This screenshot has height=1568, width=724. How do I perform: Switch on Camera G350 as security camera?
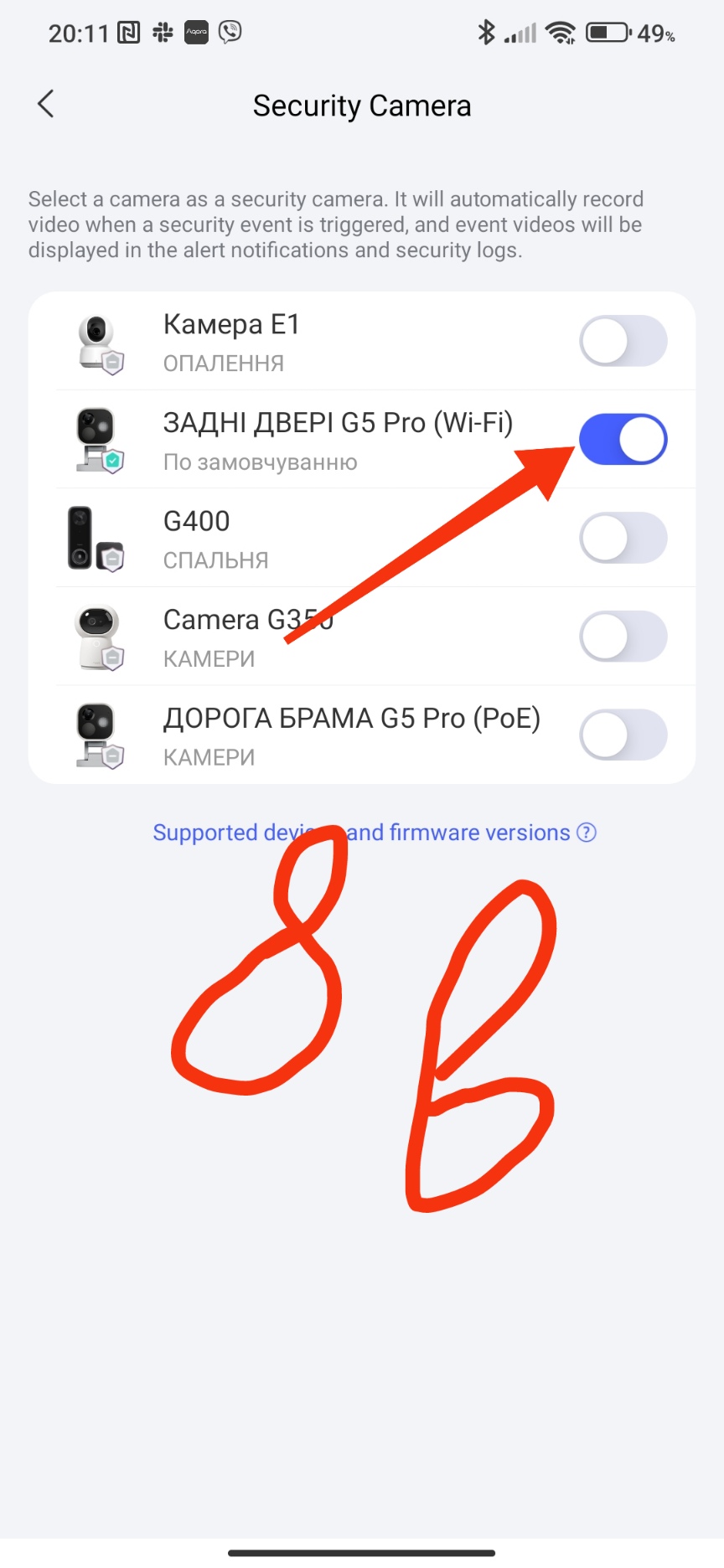click(x=623, y=637)
